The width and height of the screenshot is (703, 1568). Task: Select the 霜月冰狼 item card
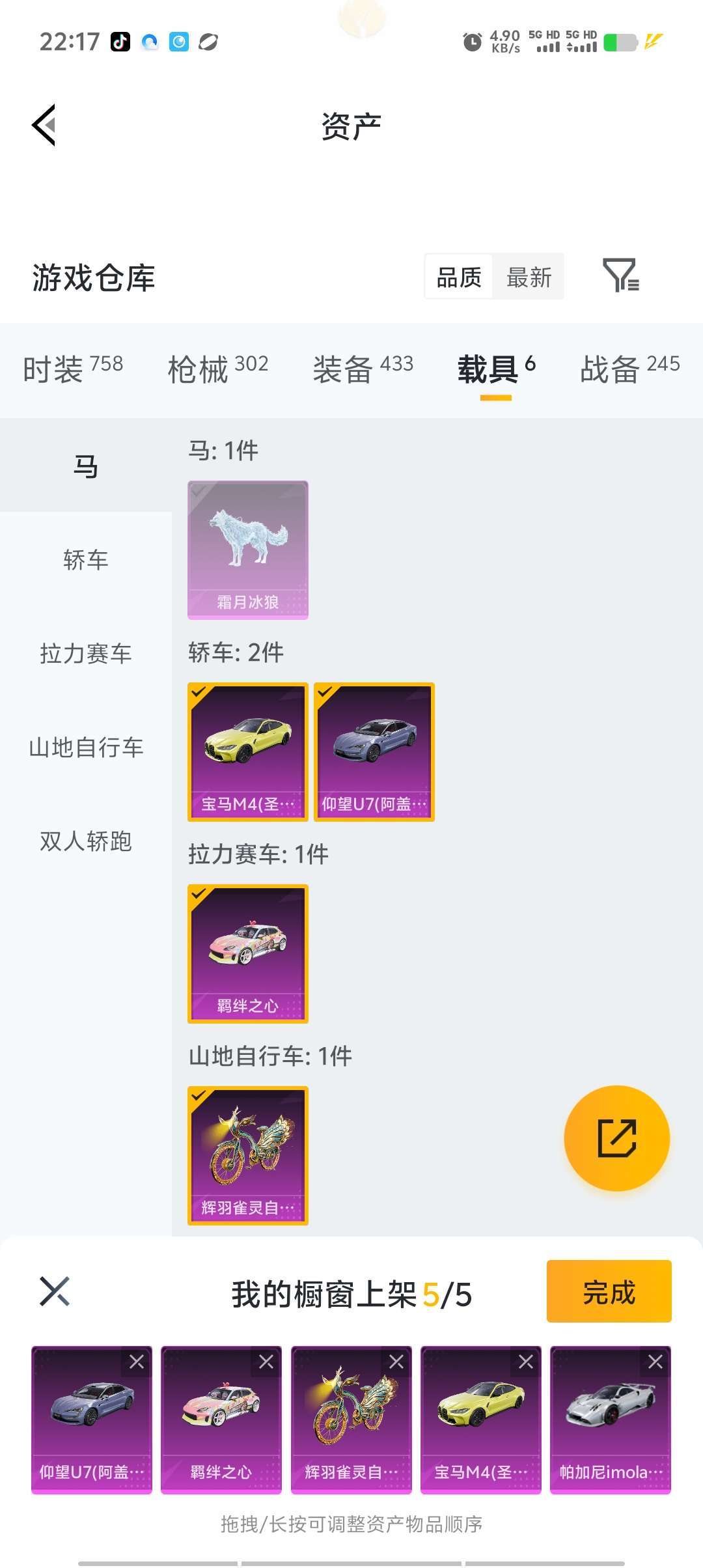pos(247,550)
